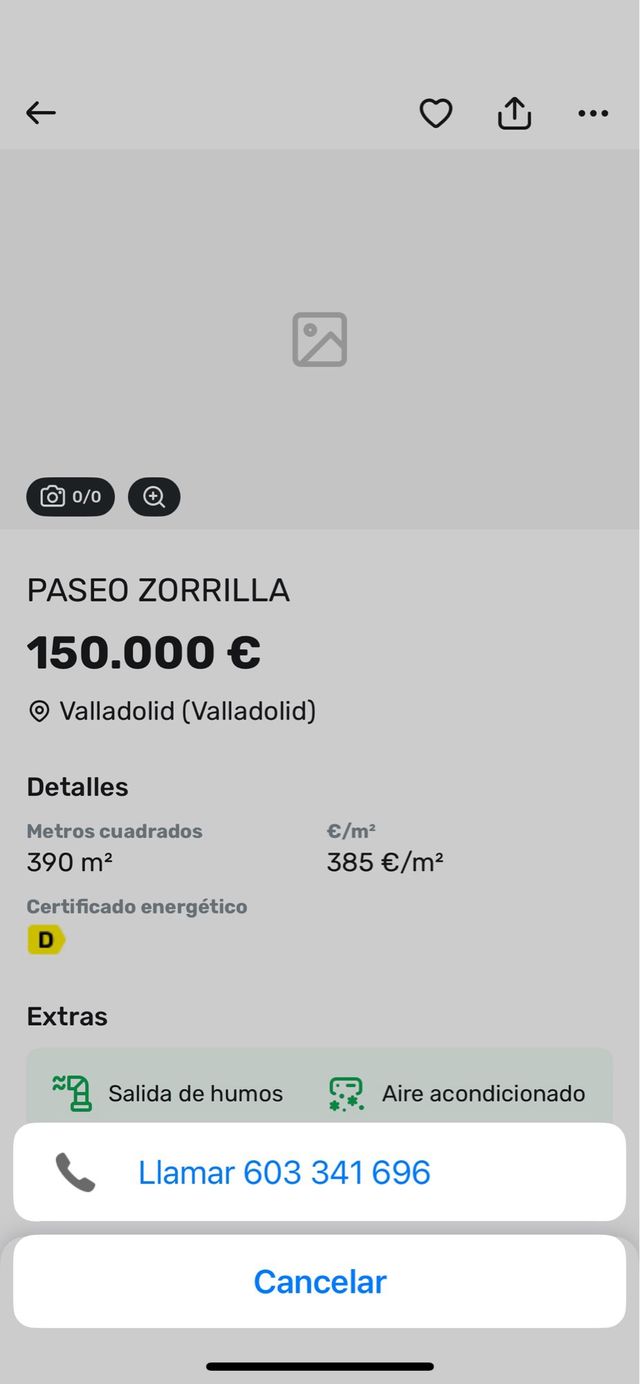This screenshot has height=1384, width=640.
Task: Share this Paseo Zorrilla listing
Action: point(514,114)
